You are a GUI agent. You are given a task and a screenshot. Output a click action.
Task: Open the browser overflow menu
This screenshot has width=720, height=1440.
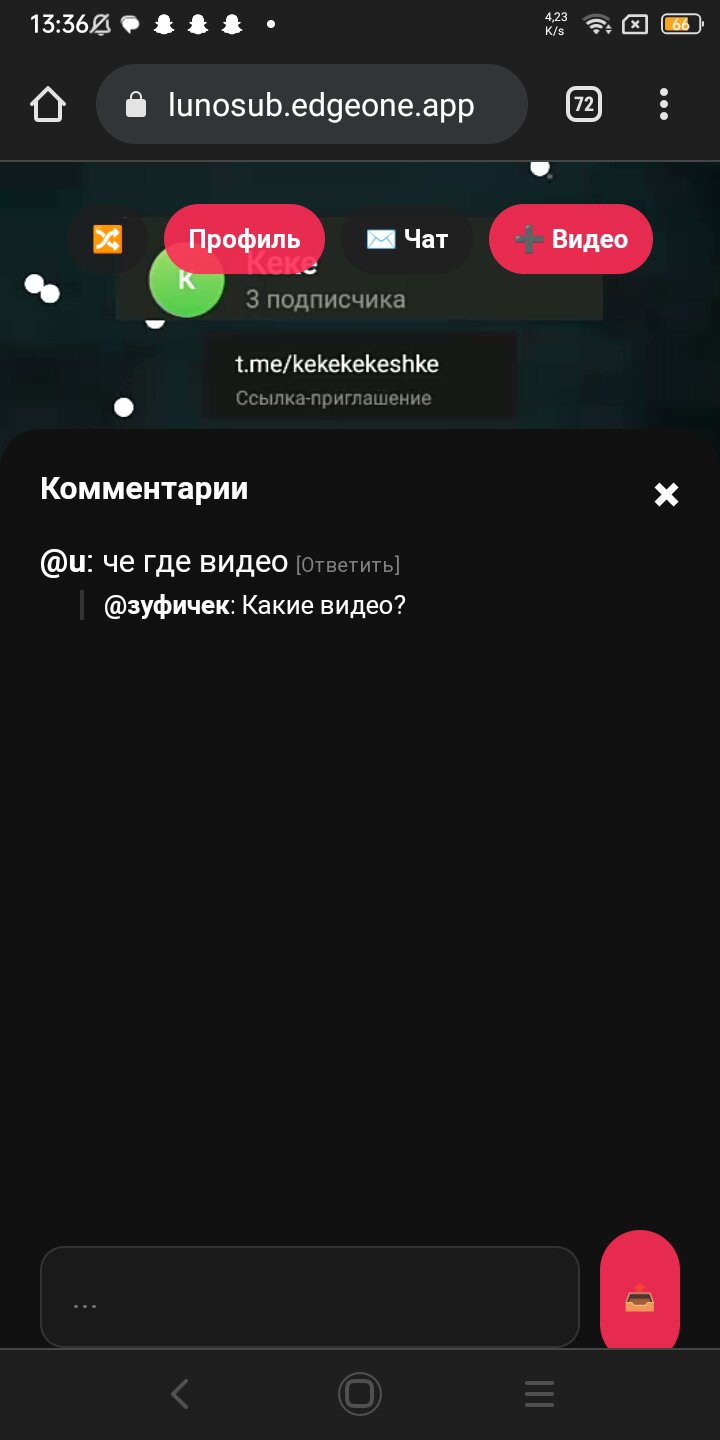pos(664,105)
